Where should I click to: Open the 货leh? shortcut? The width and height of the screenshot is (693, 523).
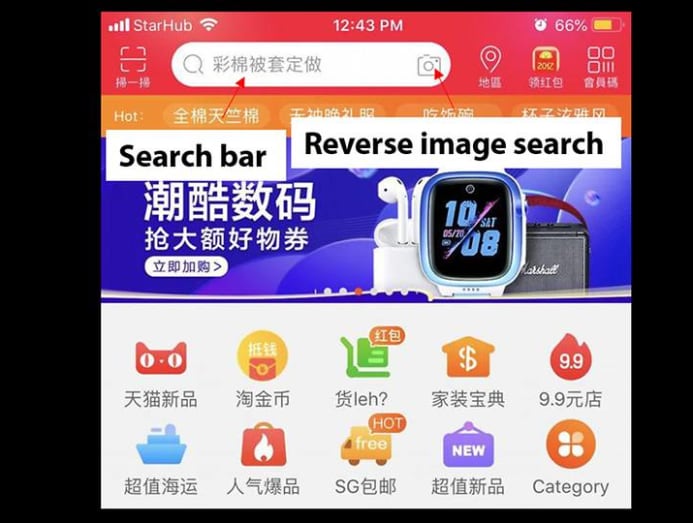pos(365,372)
